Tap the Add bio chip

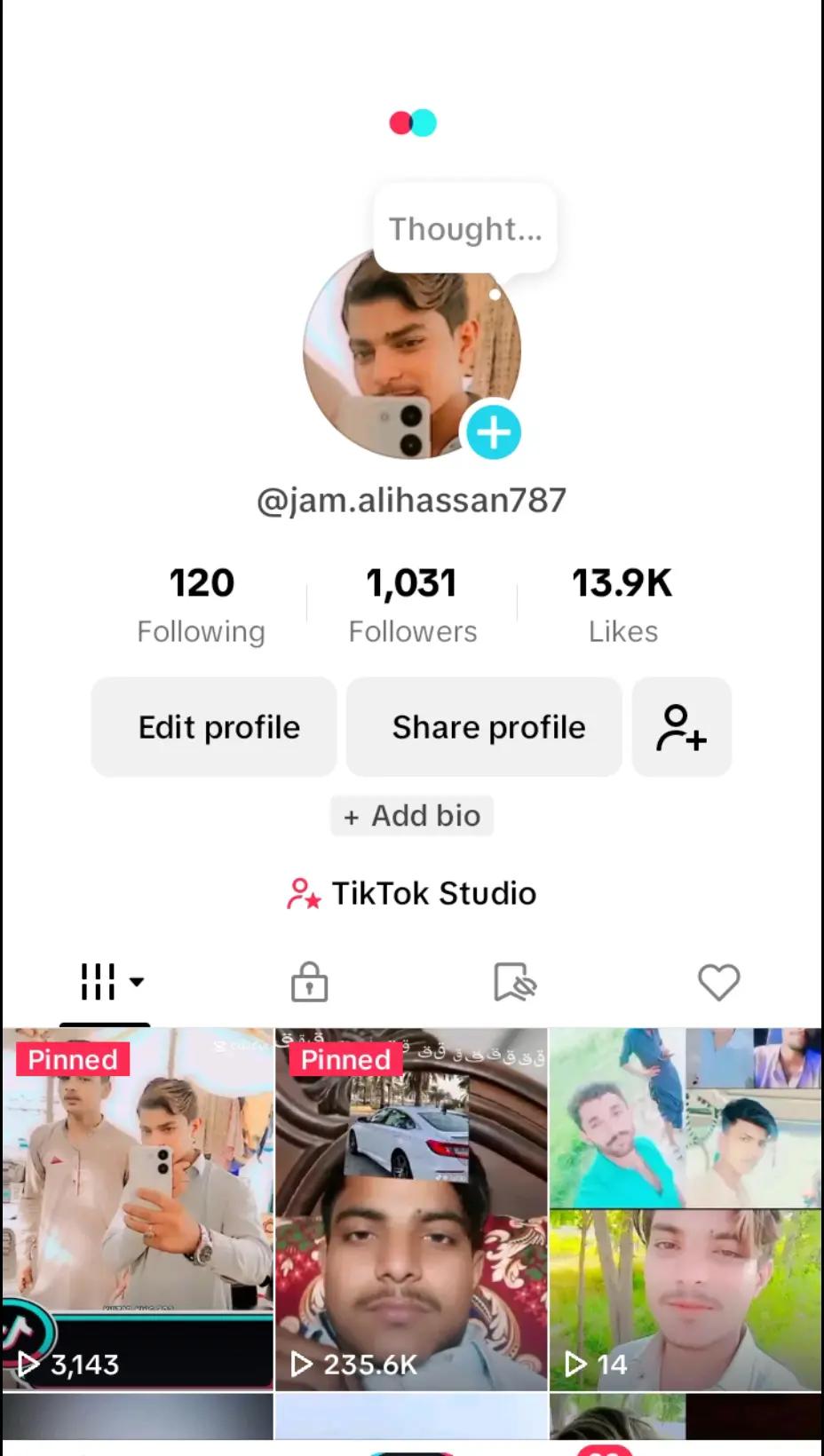coord(412,815)
